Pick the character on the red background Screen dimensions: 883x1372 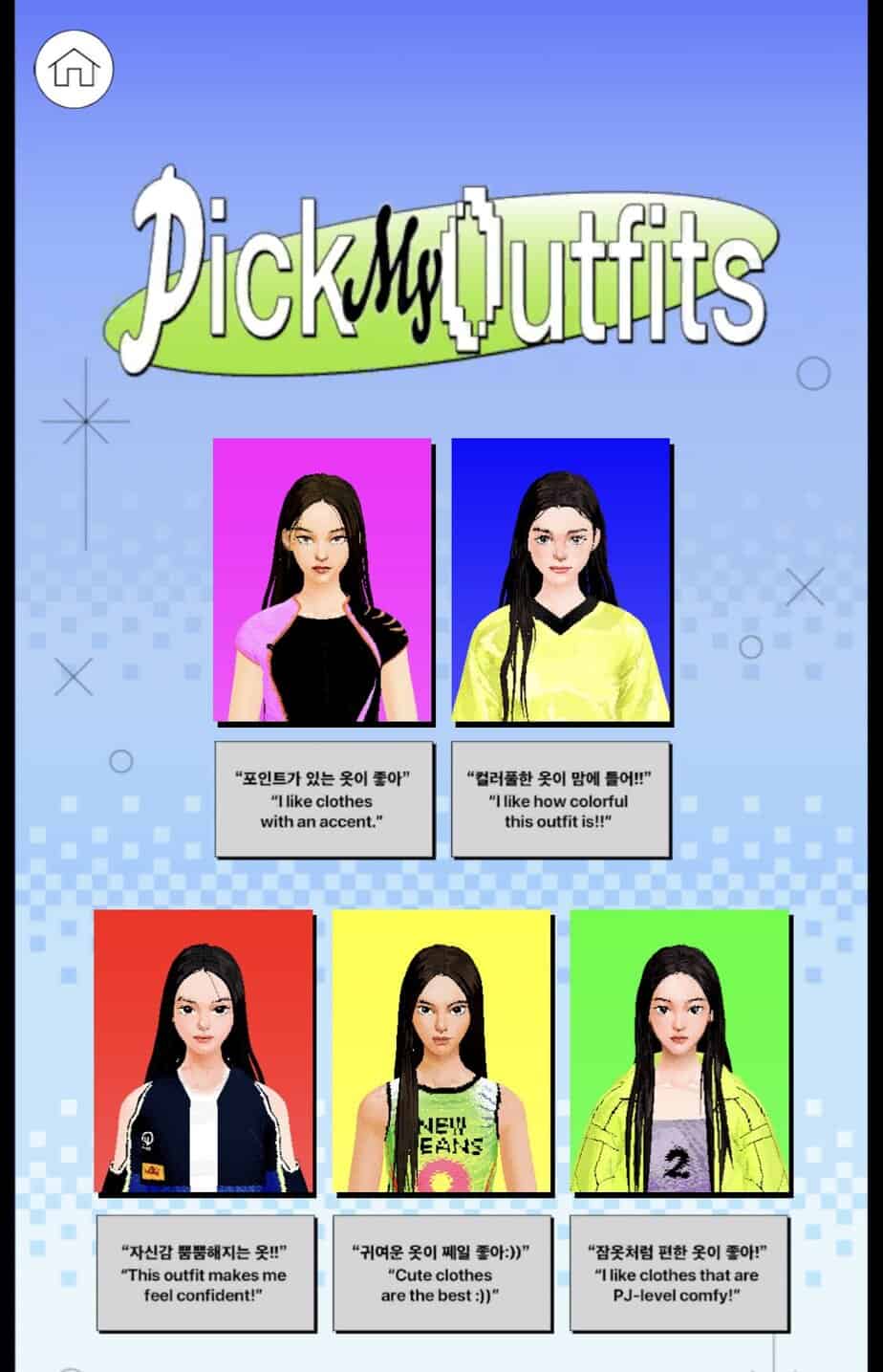click(204, 1051)
